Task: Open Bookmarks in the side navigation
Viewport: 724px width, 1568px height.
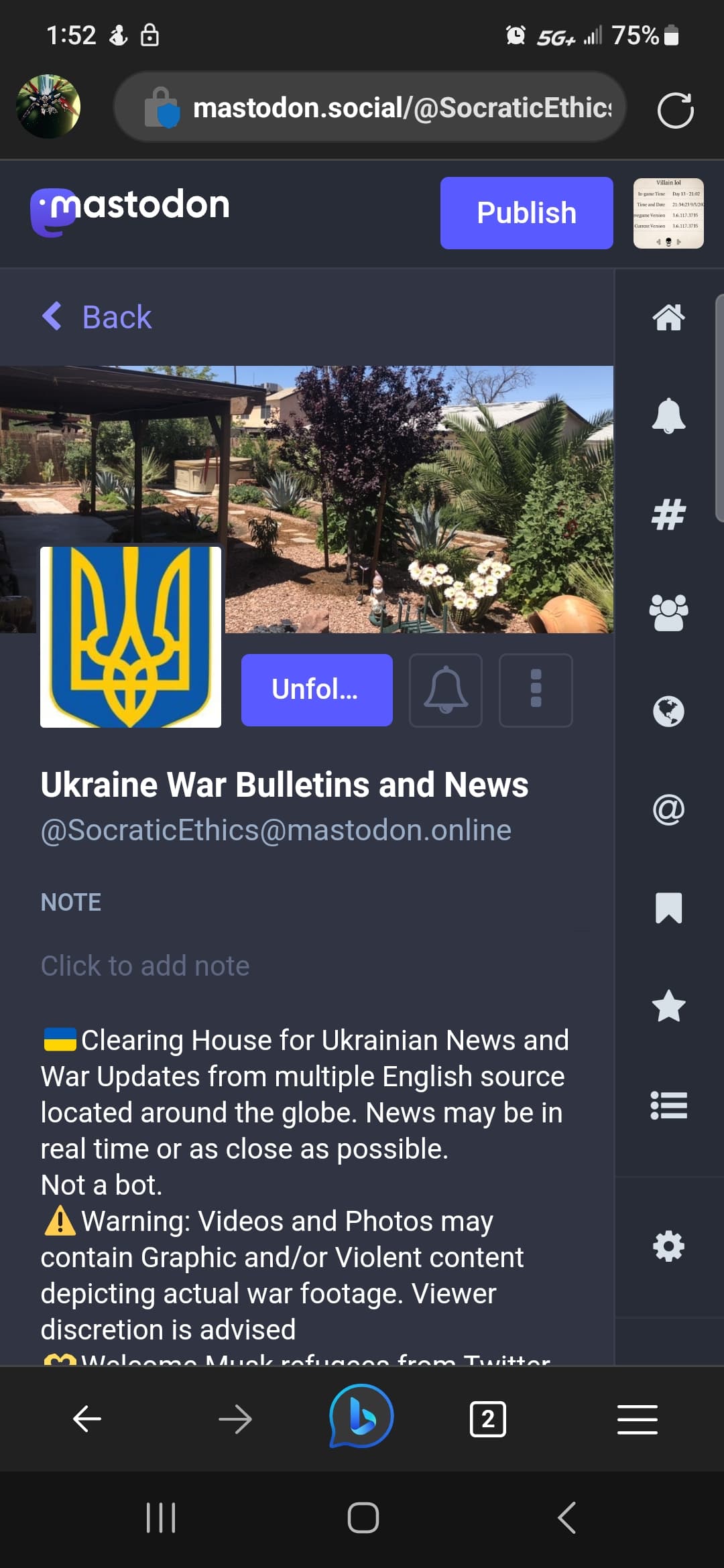Action: point(668,908)
